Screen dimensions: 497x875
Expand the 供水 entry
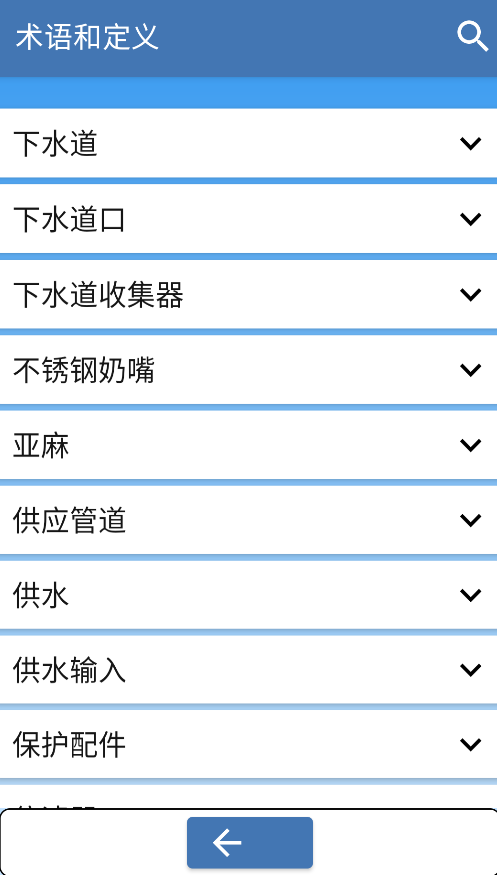pyautogui.click(x=248, y=595)
